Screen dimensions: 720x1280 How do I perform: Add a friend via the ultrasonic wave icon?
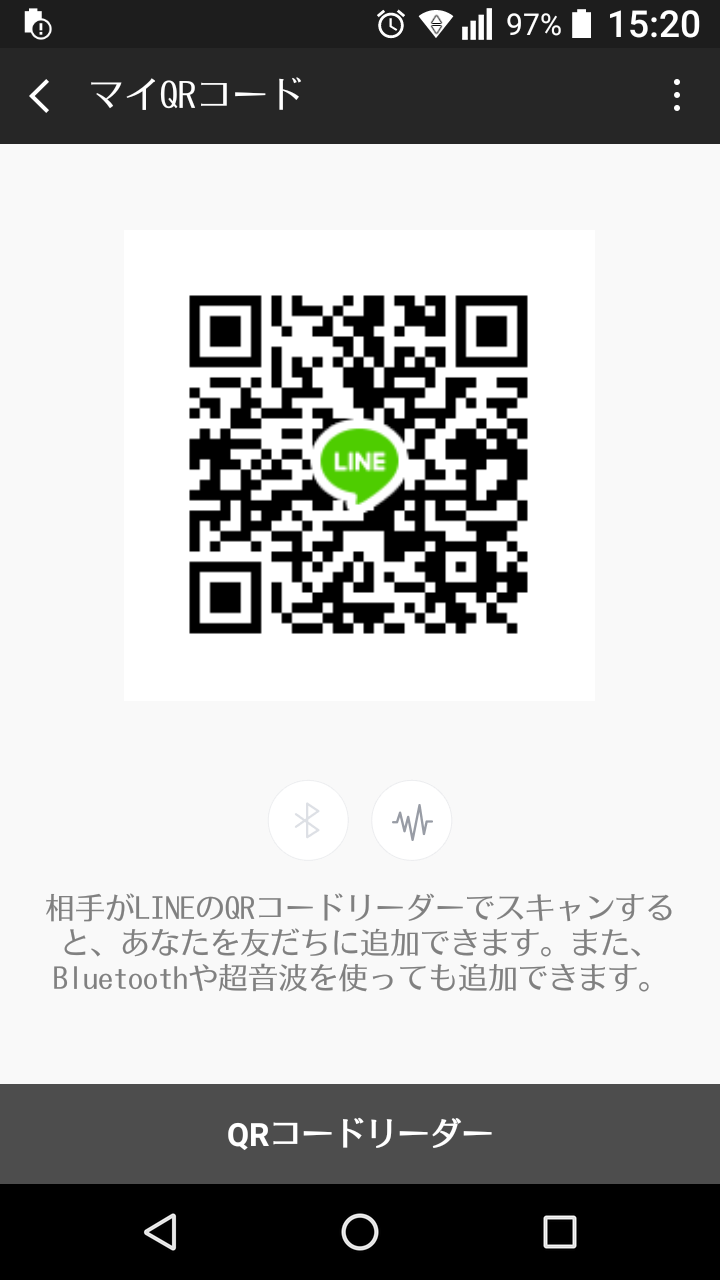(x=412, y=821)
